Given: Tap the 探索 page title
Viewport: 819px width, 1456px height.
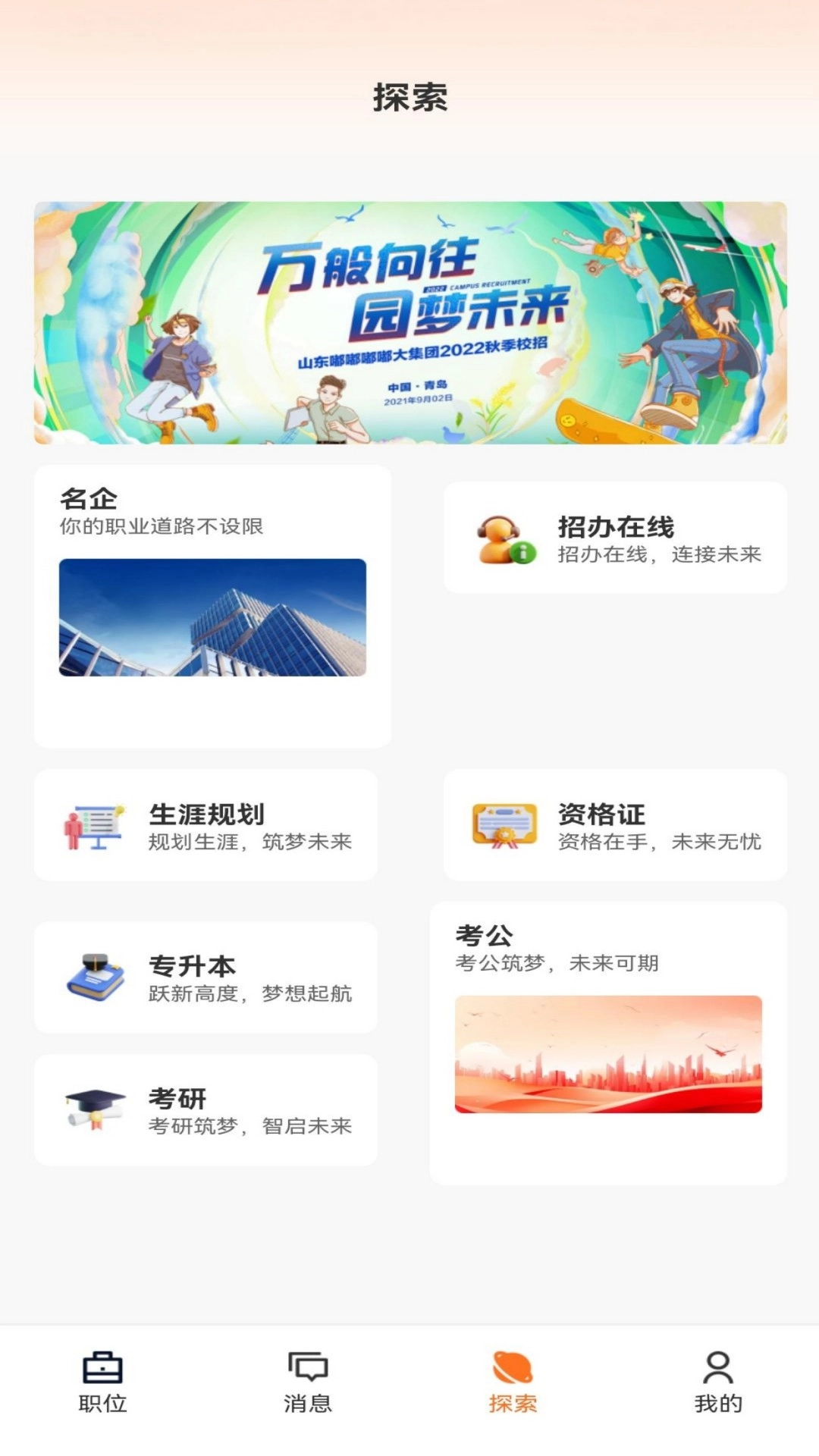Looking at the screenshot, I should coord(409,96).
